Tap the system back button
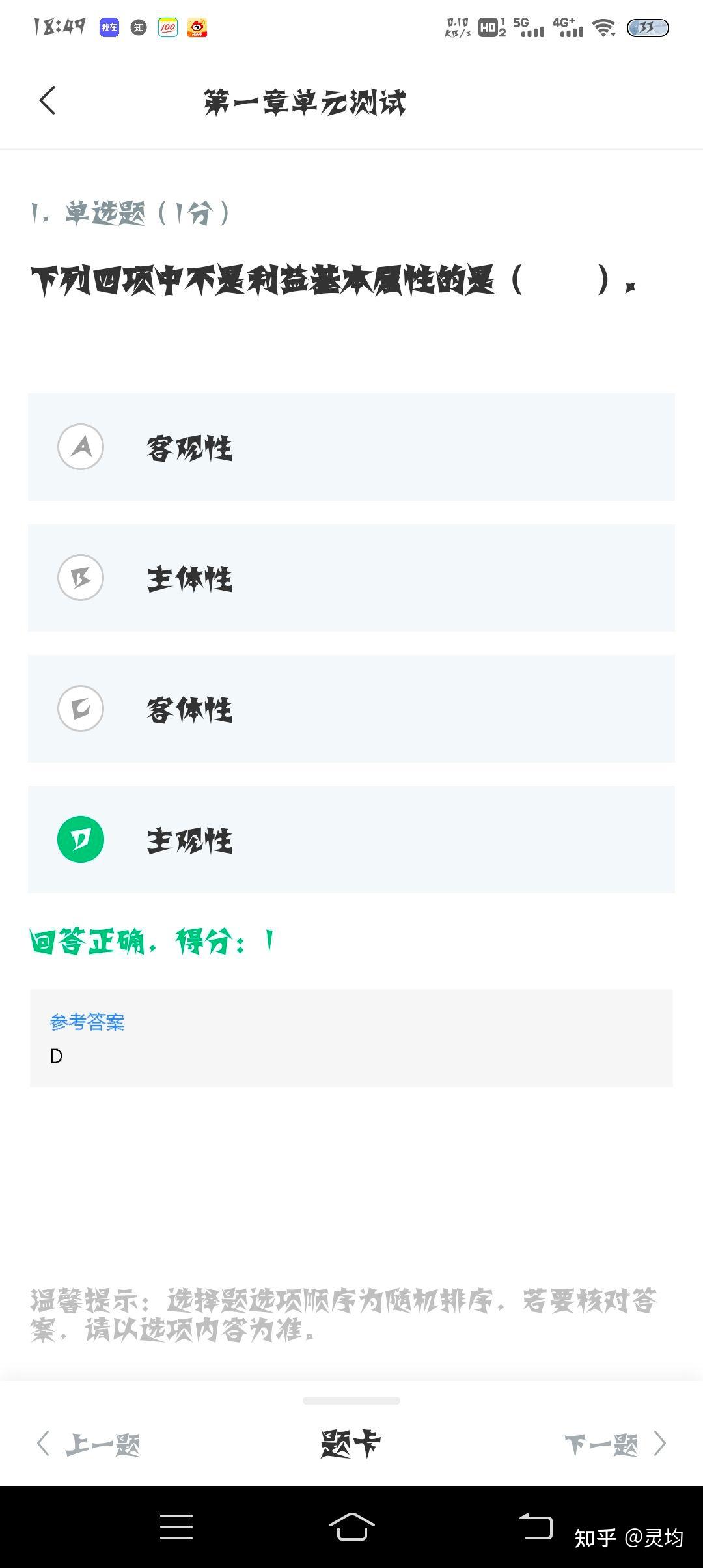The image size is (703, 1568). (x=536, y=1526)
